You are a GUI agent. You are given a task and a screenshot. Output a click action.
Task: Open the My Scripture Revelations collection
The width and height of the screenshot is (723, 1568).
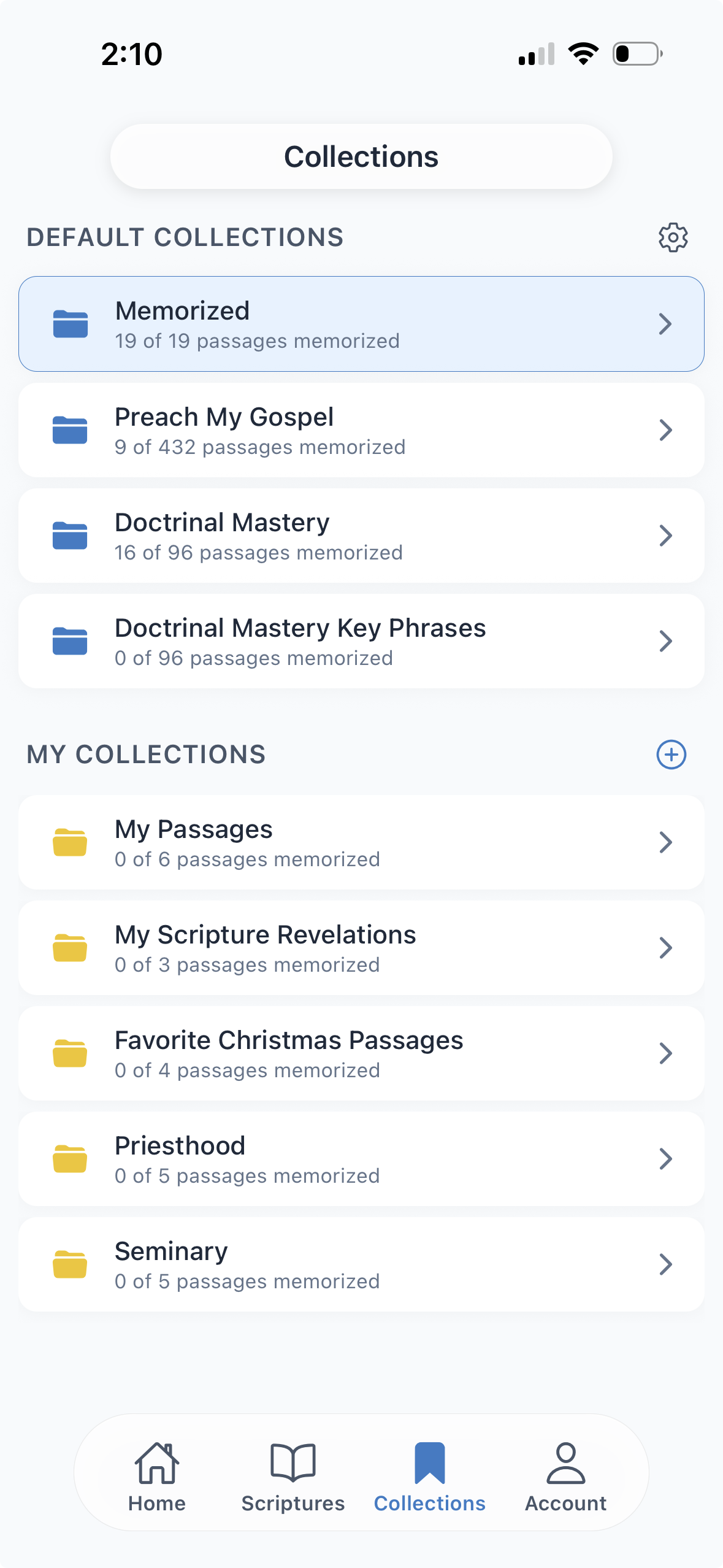click(x=361, y=948)
